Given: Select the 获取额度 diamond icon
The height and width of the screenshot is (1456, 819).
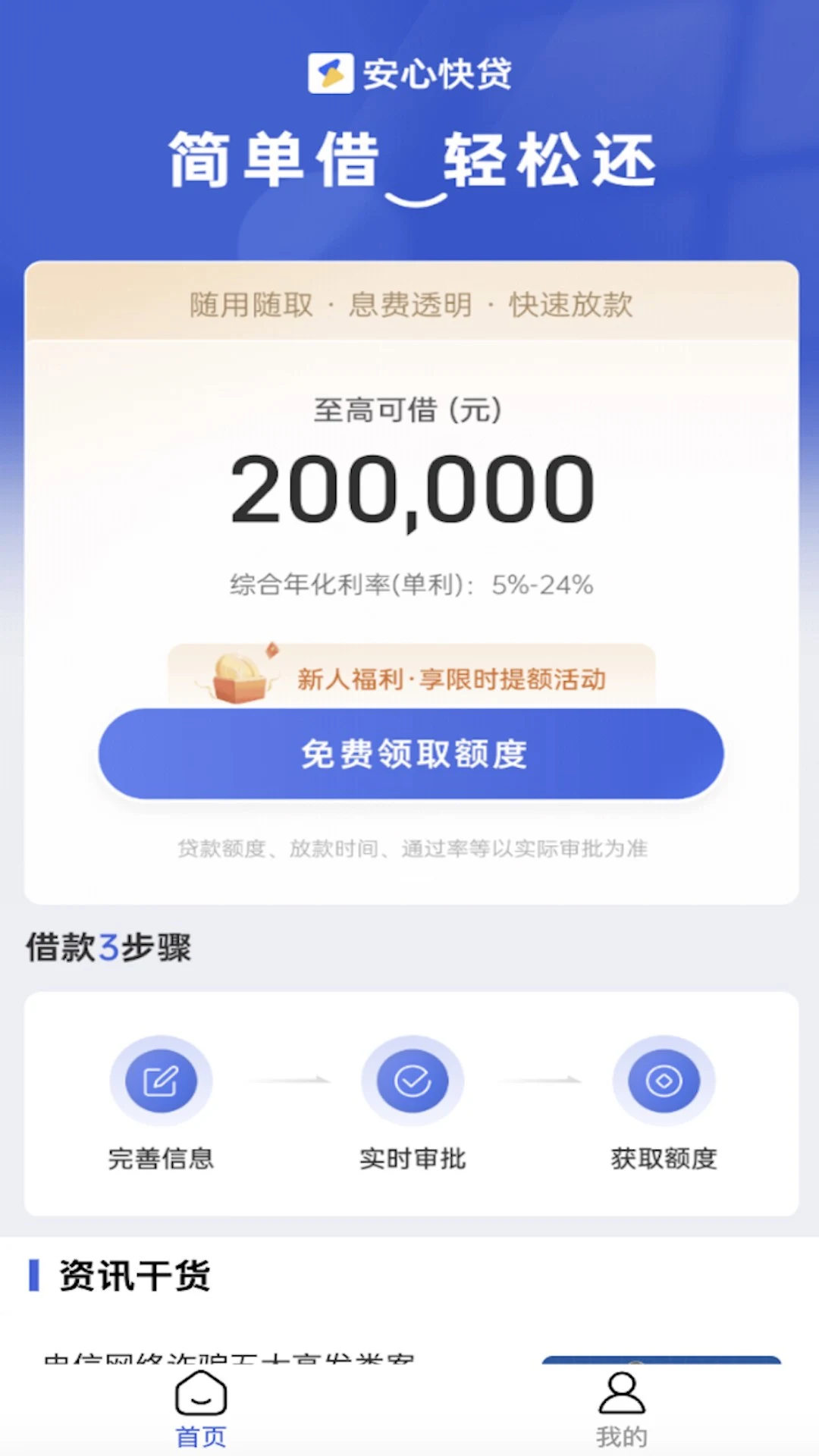Looking at the screenshot, I should point(662,1080).
